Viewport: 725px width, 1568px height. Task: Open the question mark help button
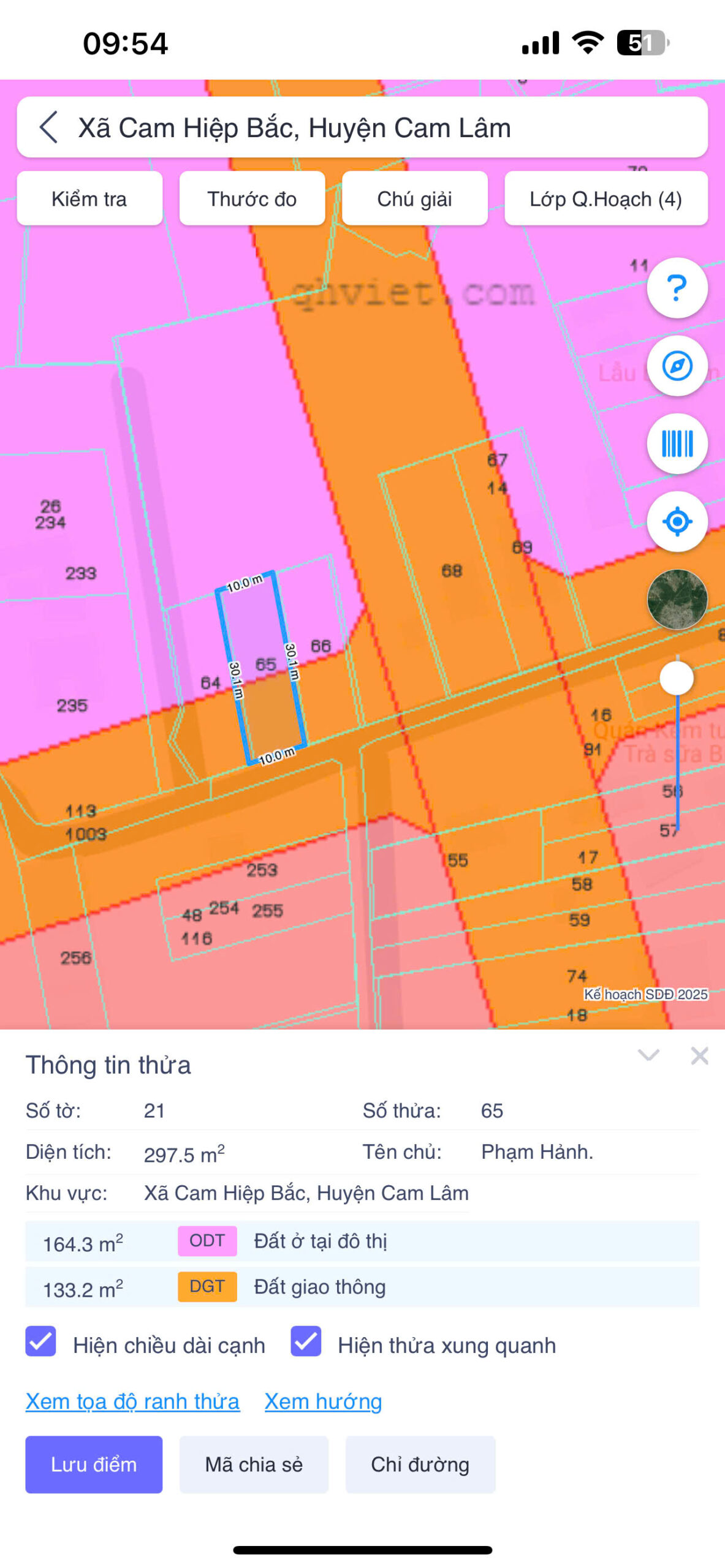click(x=677, y=287)
